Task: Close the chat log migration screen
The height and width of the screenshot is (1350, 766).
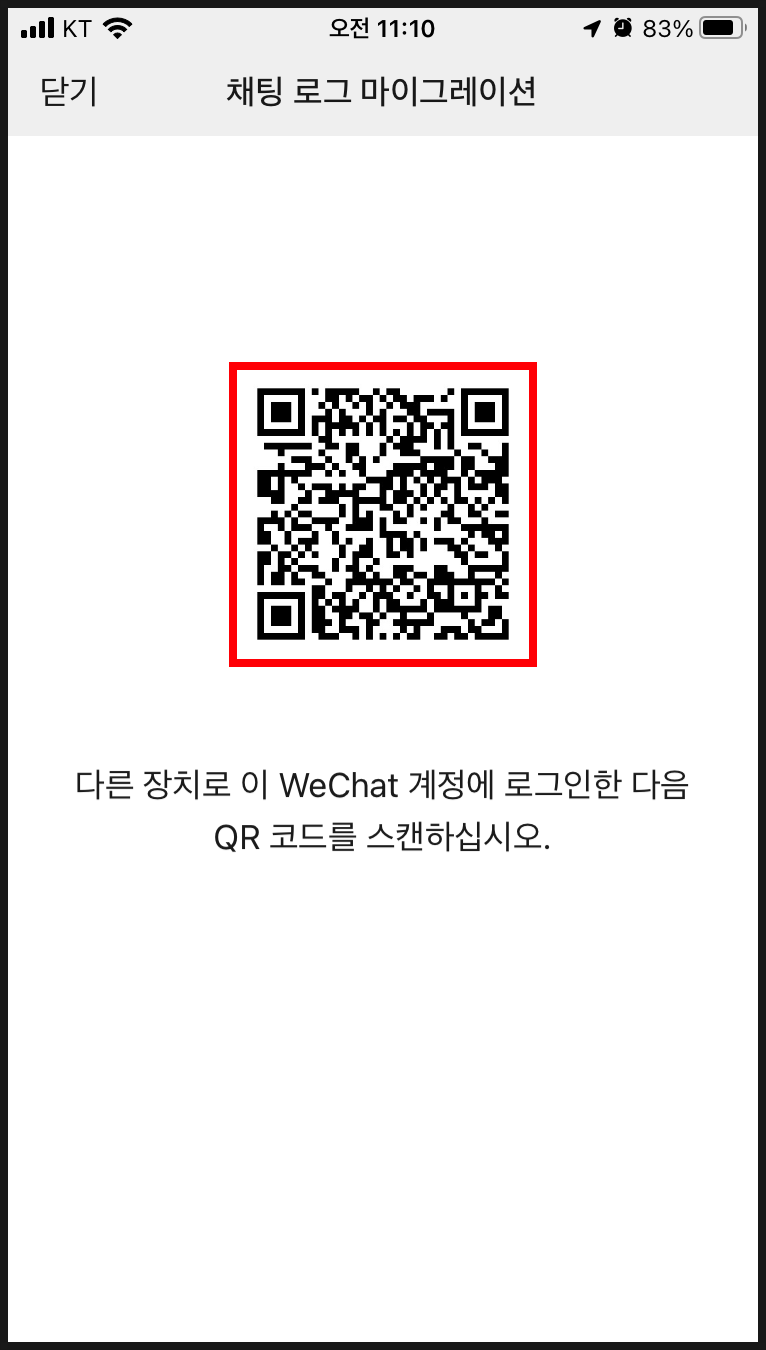Action: tap(68, 92)
